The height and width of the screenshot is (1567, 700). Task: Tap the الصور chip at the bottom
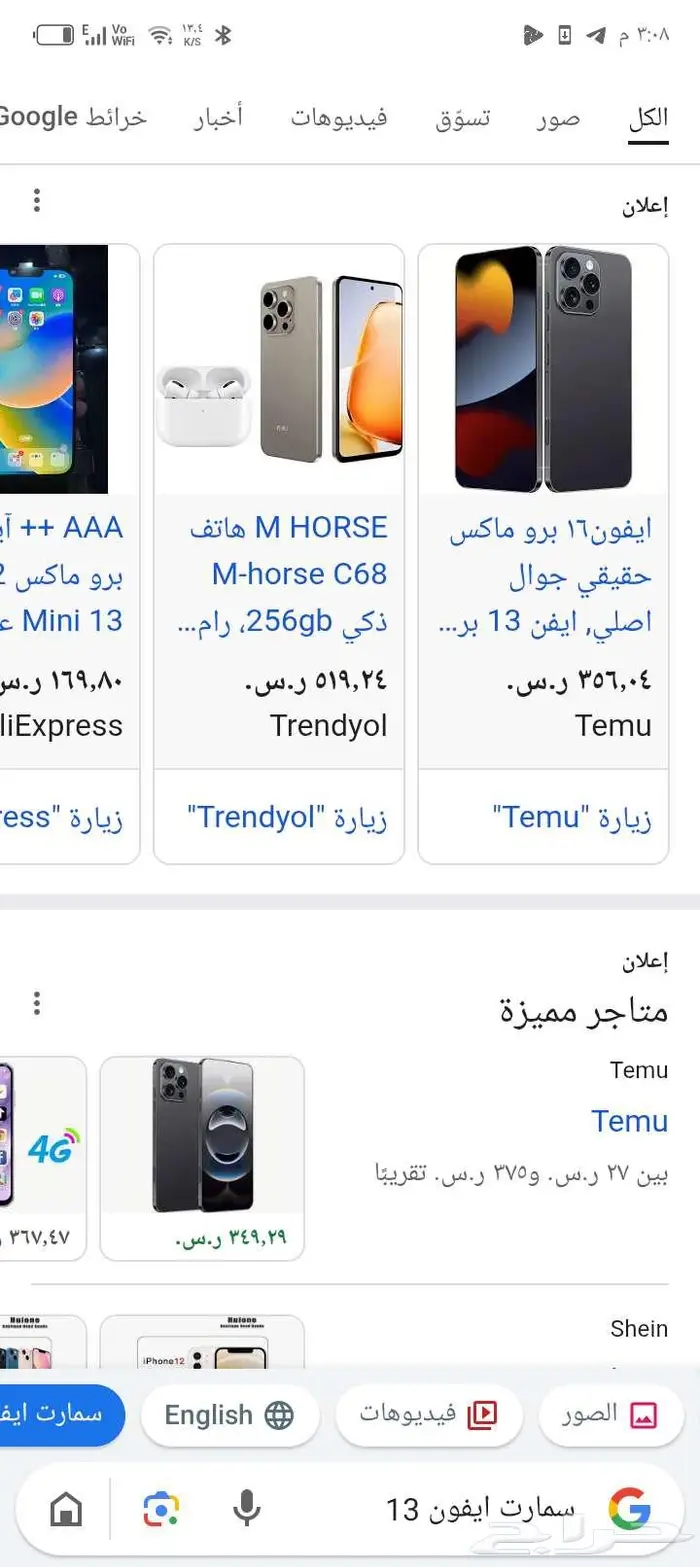click(613, 1415)
